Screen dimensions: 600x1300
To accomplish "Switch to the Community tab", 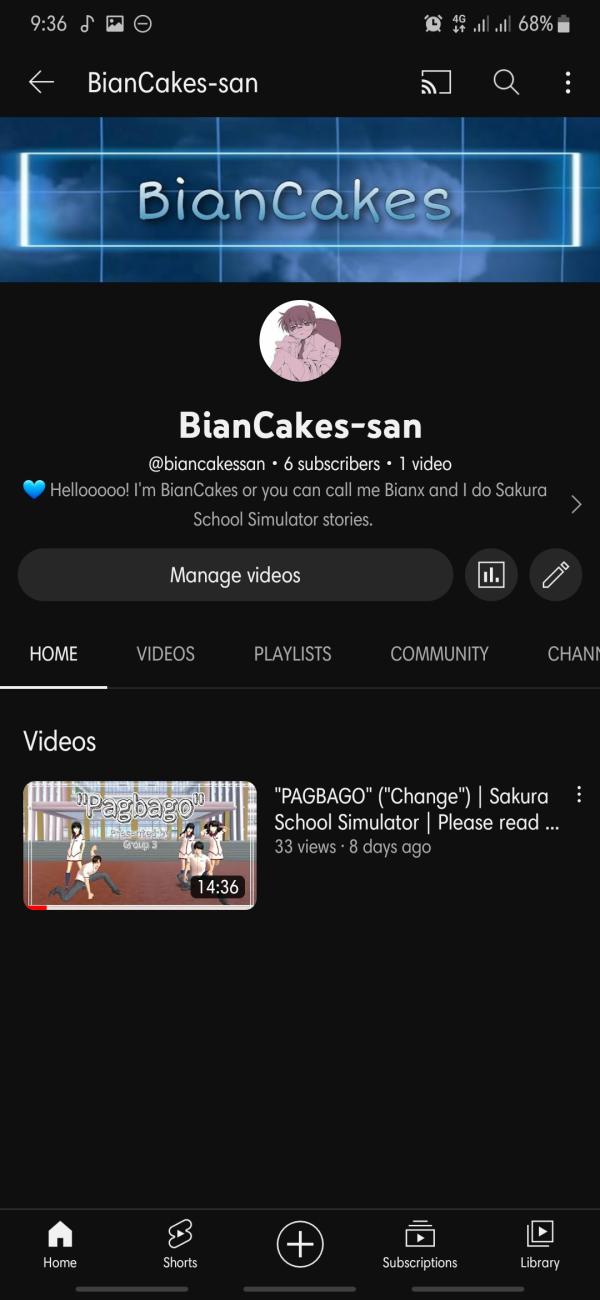I will coord(439,654).
